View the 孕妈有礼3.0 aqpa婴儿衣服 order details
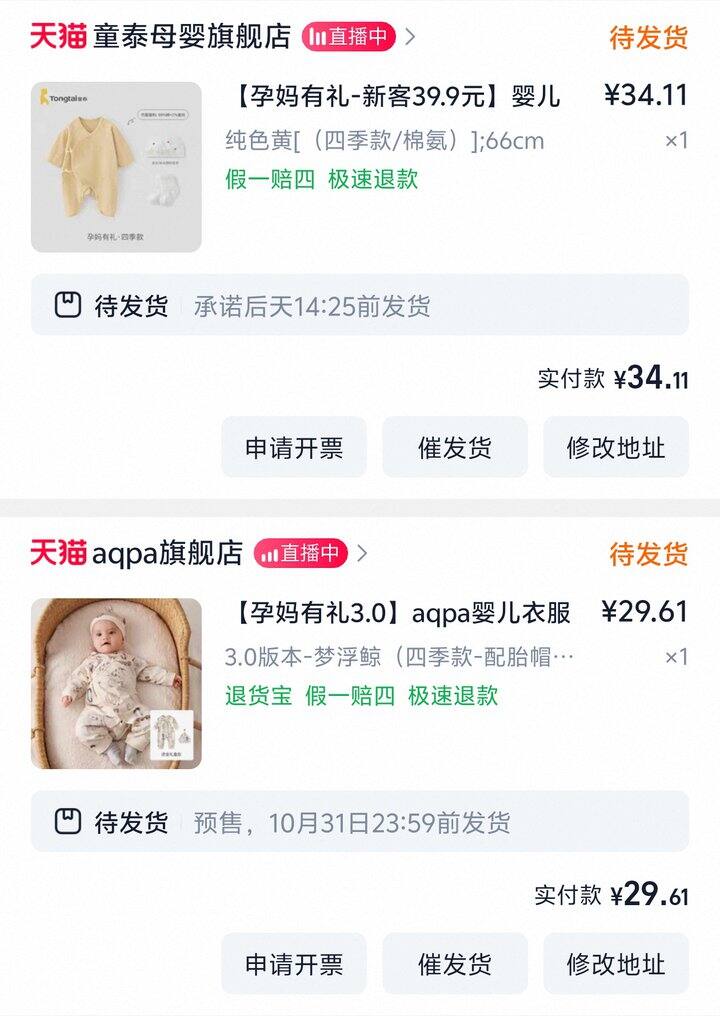Screen dimensions: 720x1016 tap(402, 612)
